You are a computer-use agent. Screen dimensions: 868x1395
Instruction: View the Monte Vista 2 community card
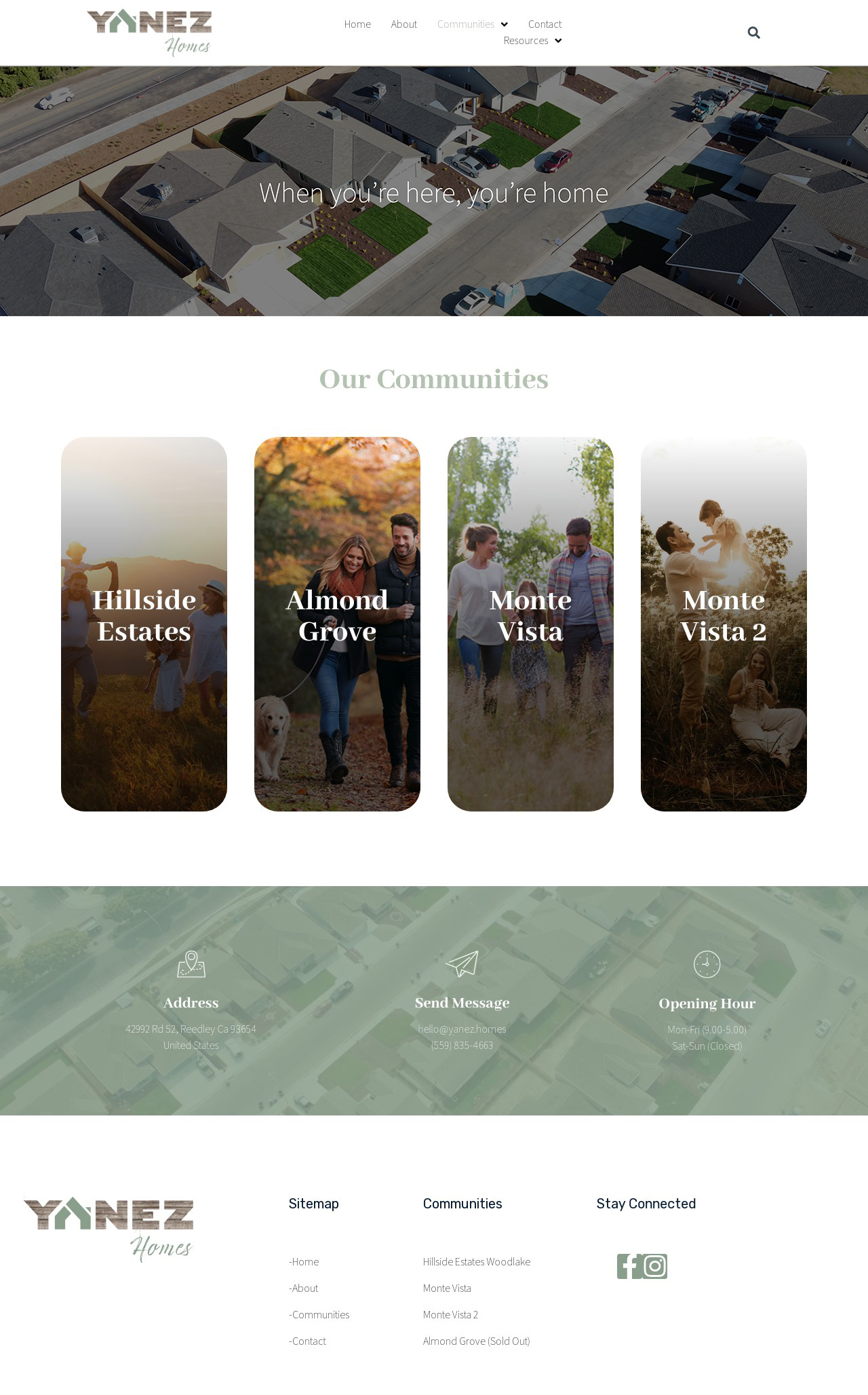(x=724, y=623)
